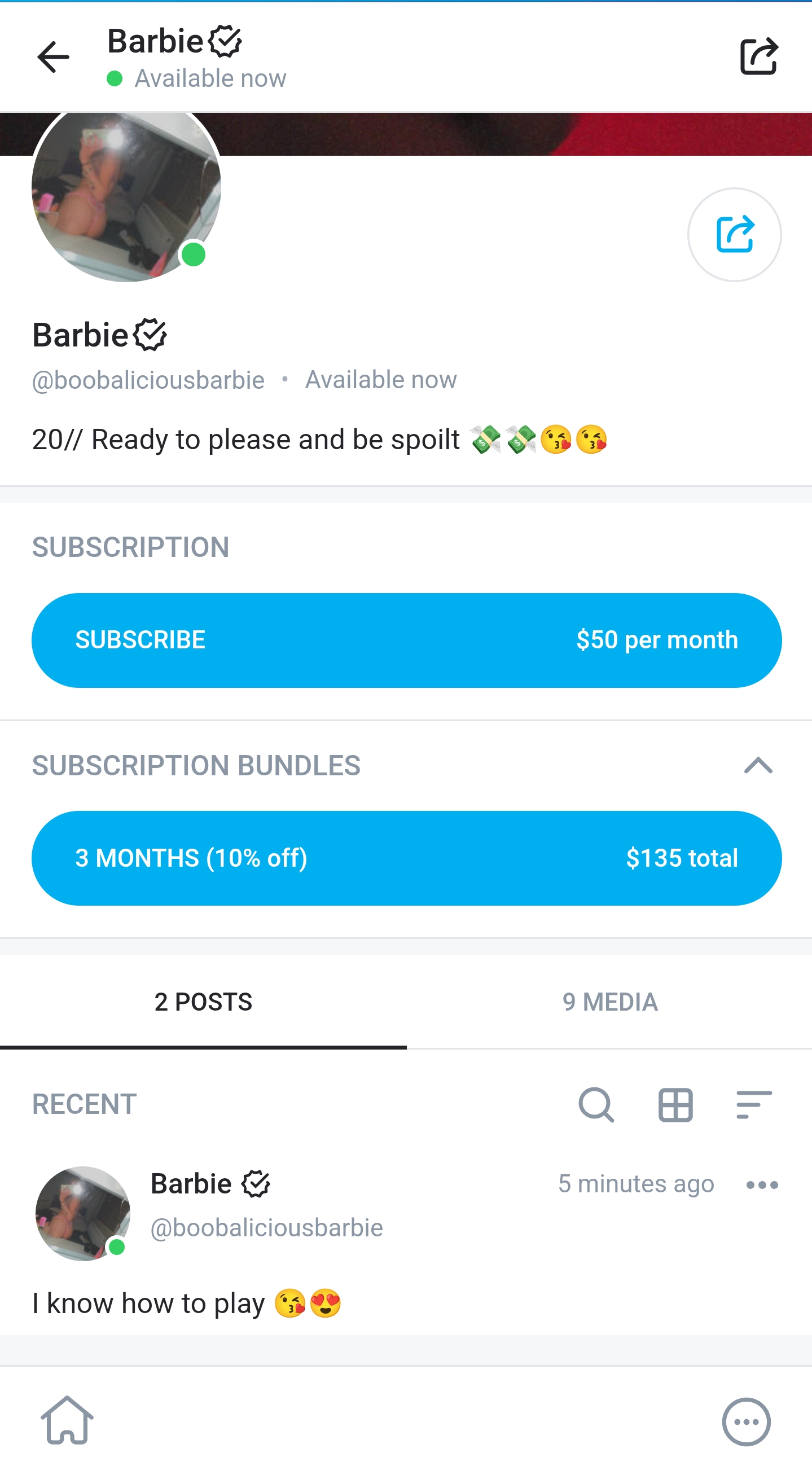Screen dimensions: 812x1466
Task: Subscribe for $50 per month
Action: 406,640
